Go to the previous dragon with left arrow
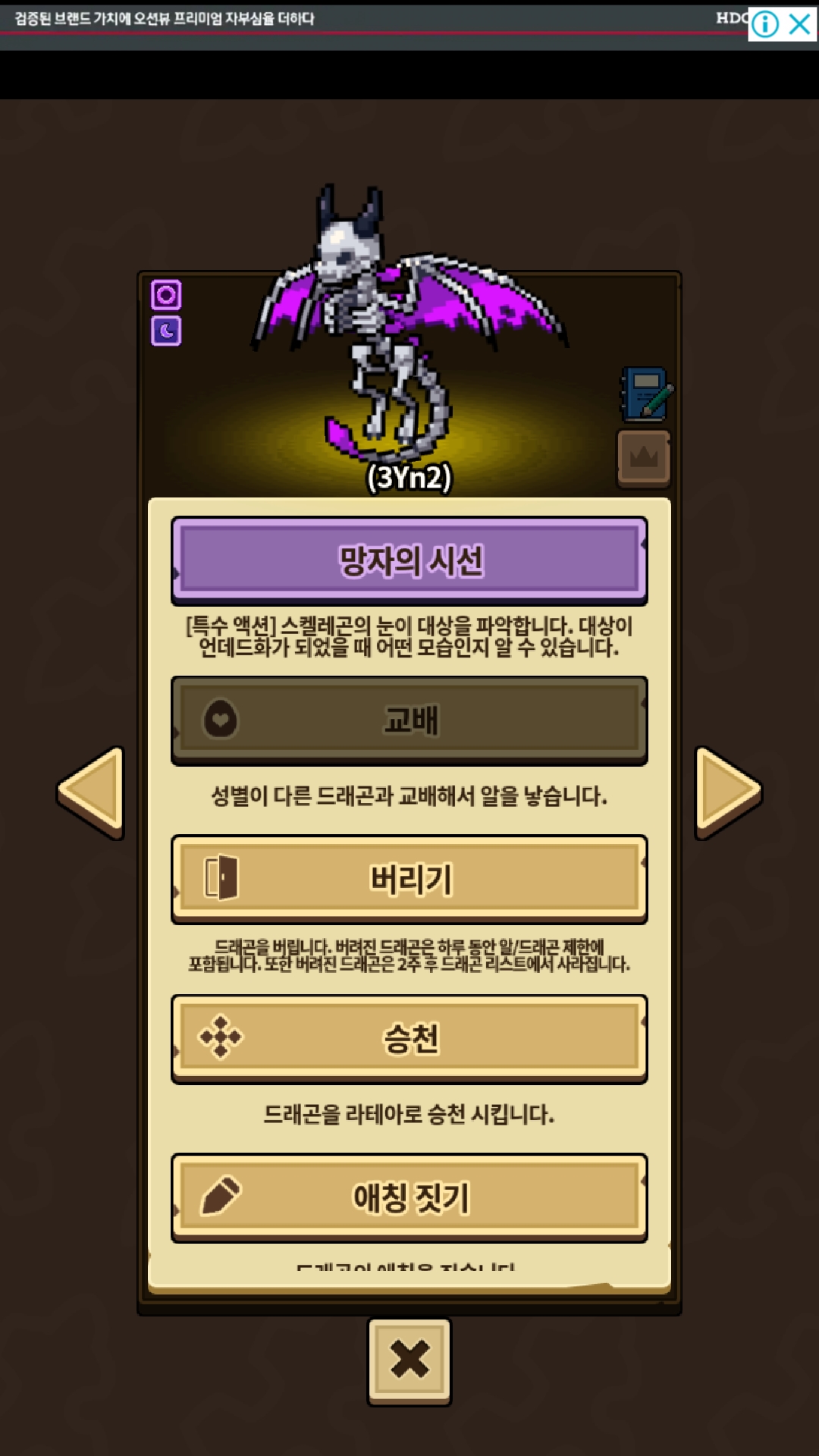Image resolution: width=819 pixels, height=1456 pixels. click(x=91, y=792)
